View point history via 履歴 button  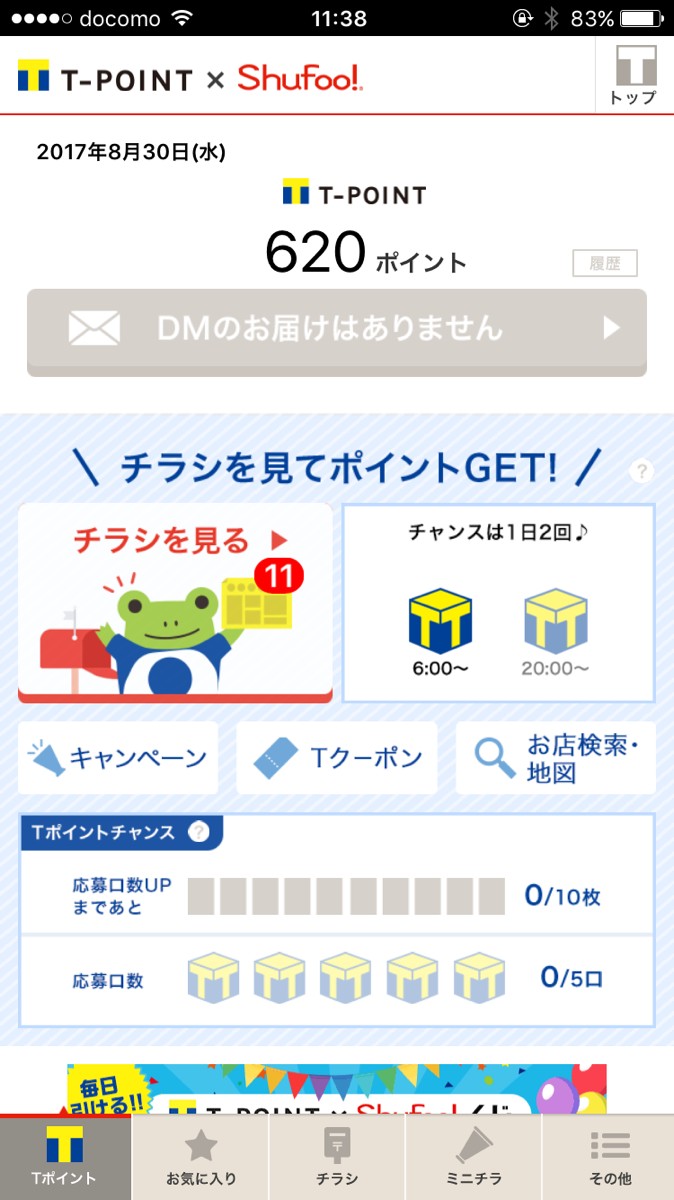tap(605, 263)
